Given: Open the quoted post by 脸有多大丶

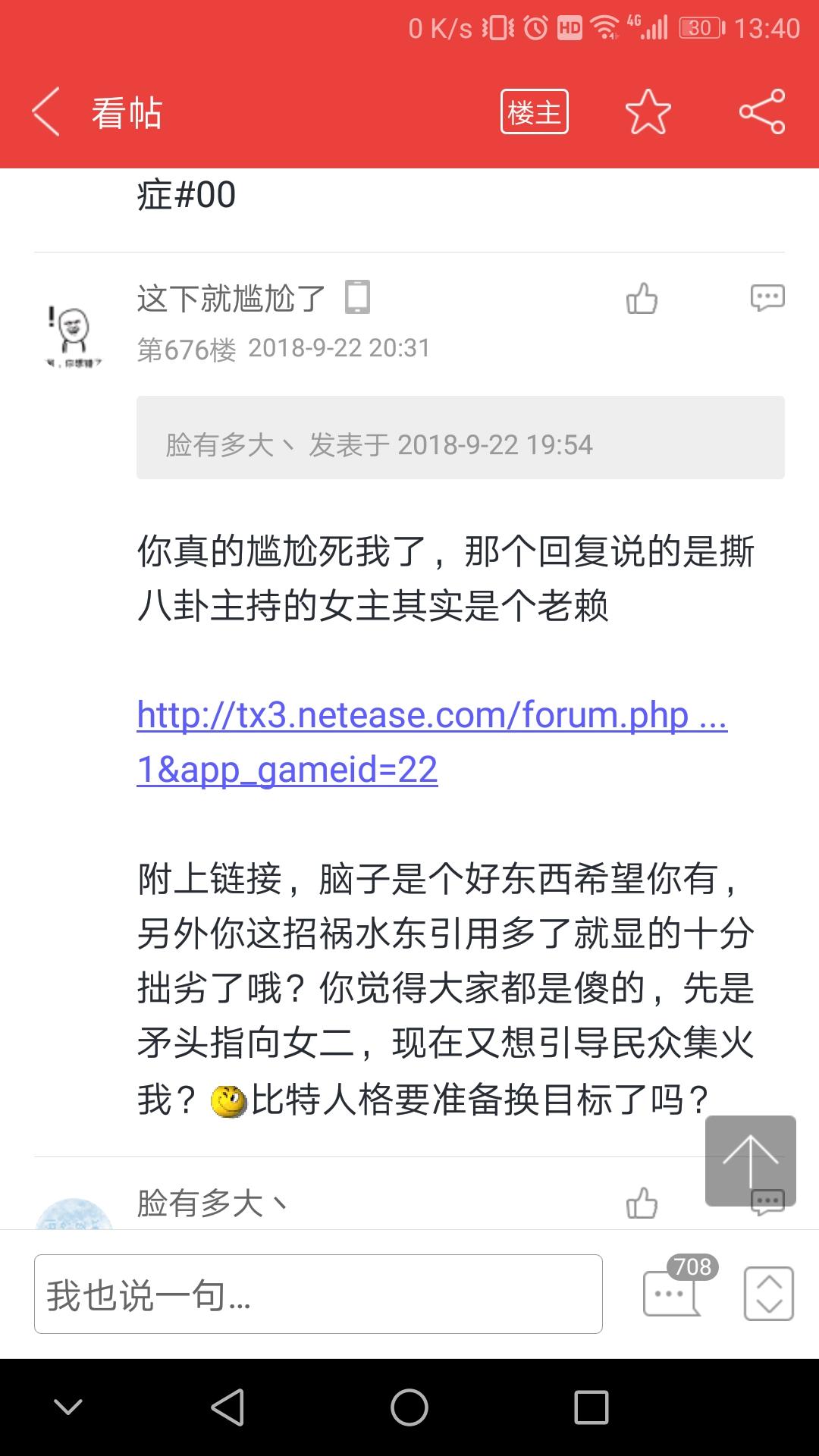Looking at the screenshot, I should [x=460, y=438].
